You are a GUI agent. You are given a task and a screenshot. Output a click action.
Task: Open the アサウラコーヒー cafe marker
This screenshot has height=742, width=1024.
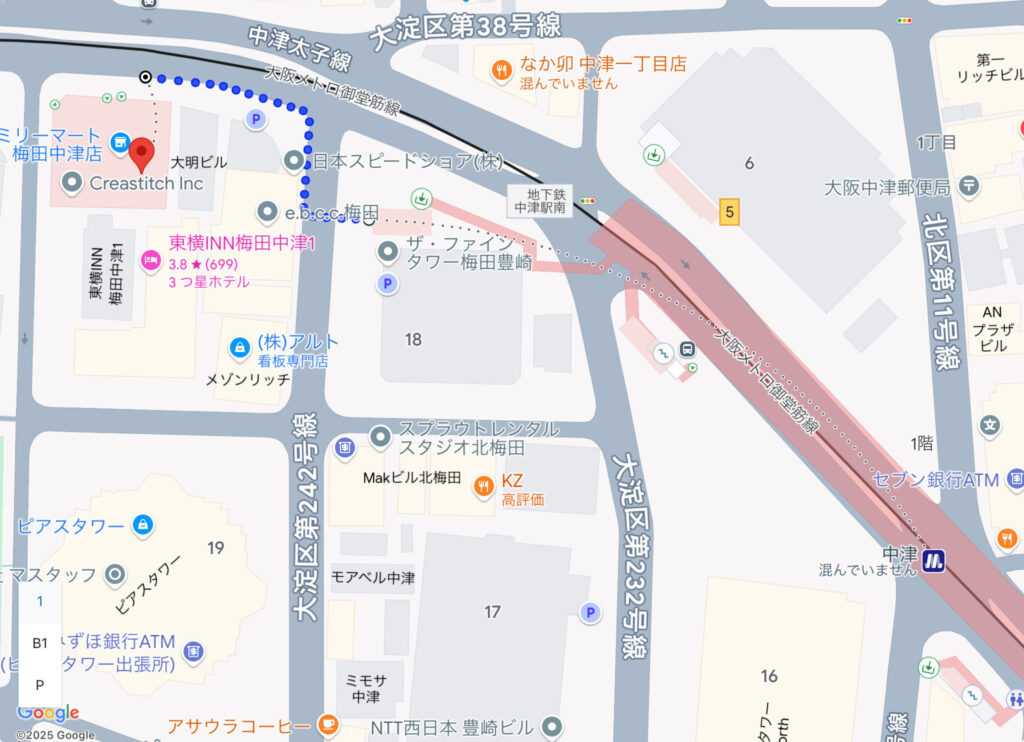click(x=328, y=724)
